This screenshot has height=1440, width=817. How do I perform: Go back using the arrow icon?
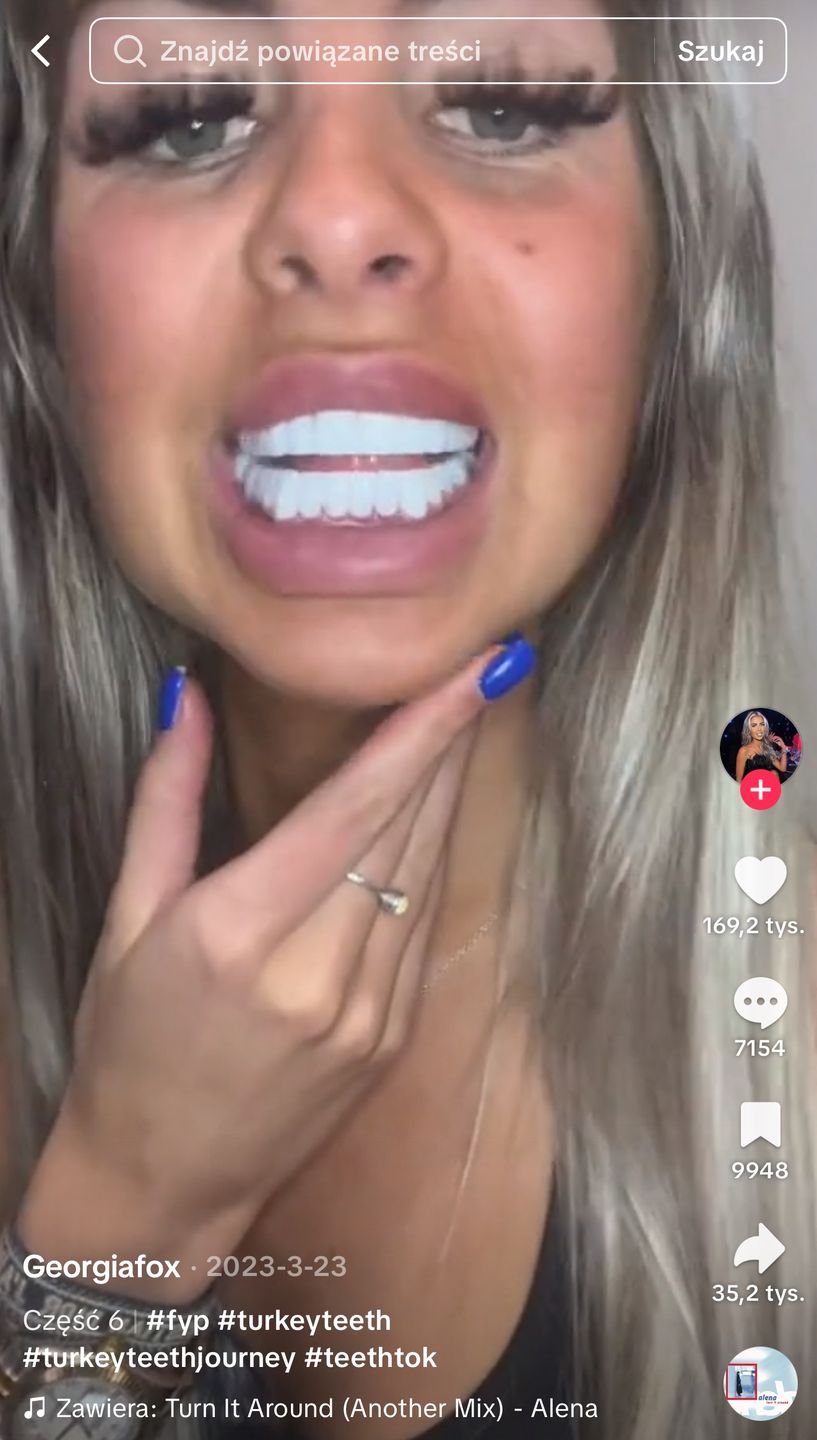point(40,51)
